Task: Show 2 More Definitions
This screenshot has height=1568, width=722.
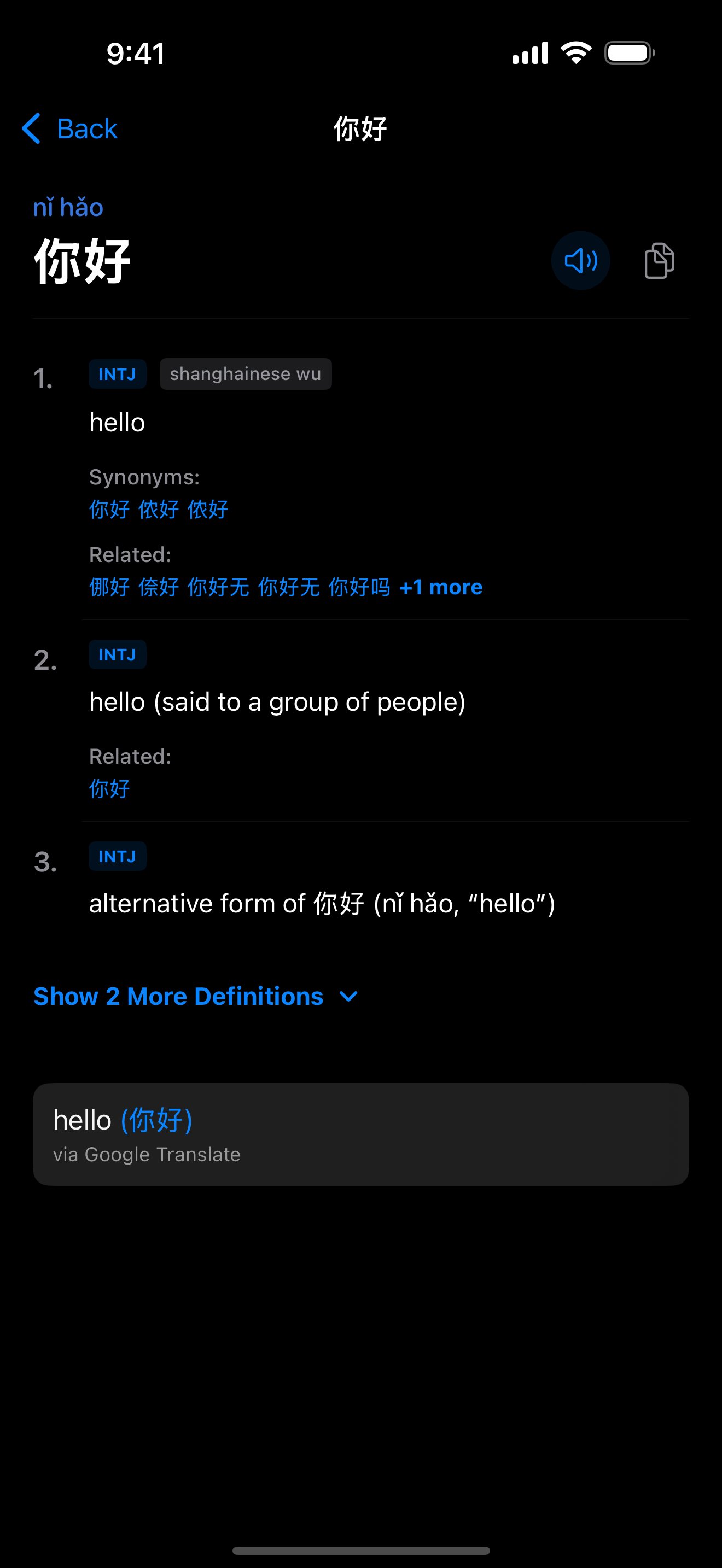Action: click(195, 997)
